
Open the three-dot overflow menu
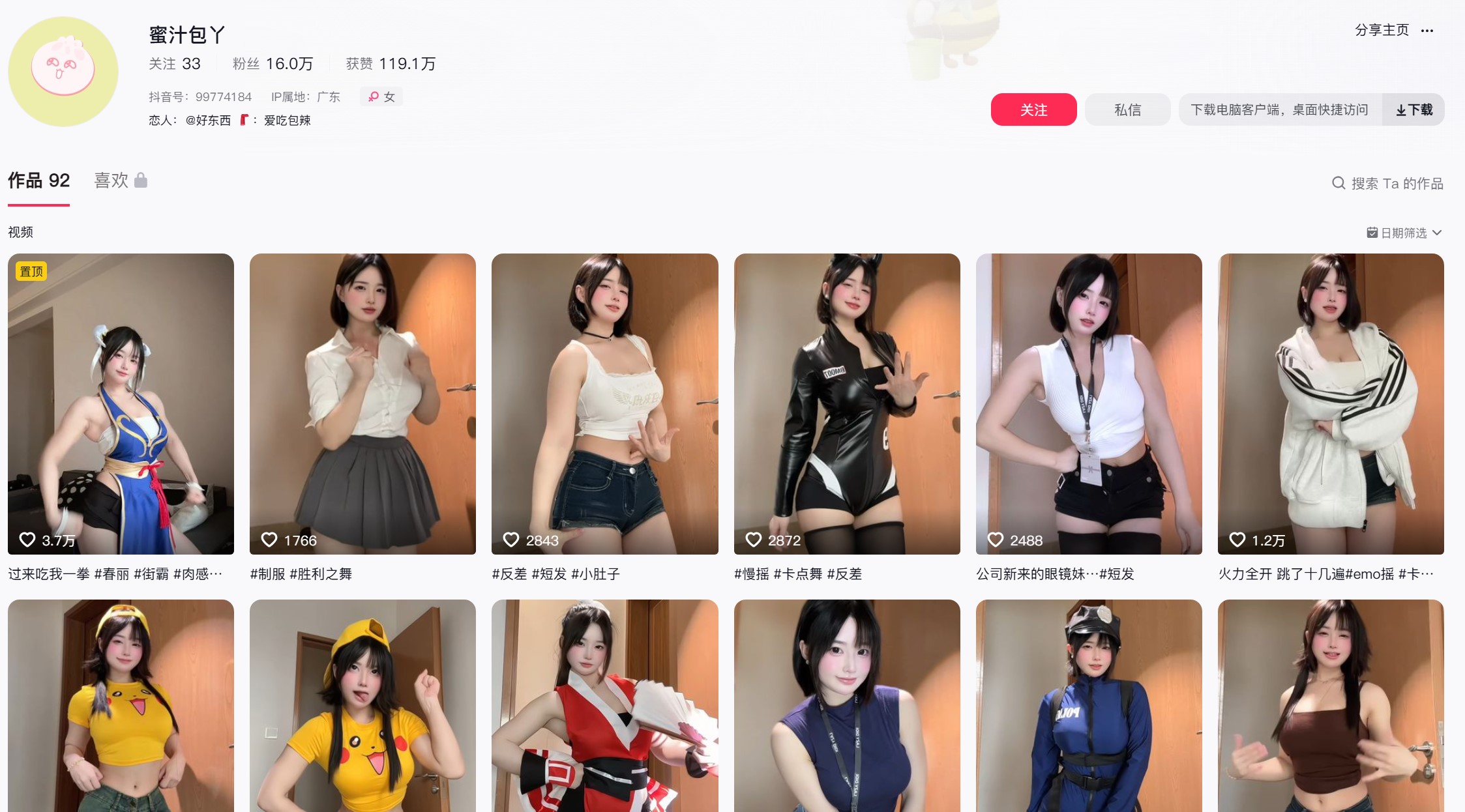tap(1427, 31)
